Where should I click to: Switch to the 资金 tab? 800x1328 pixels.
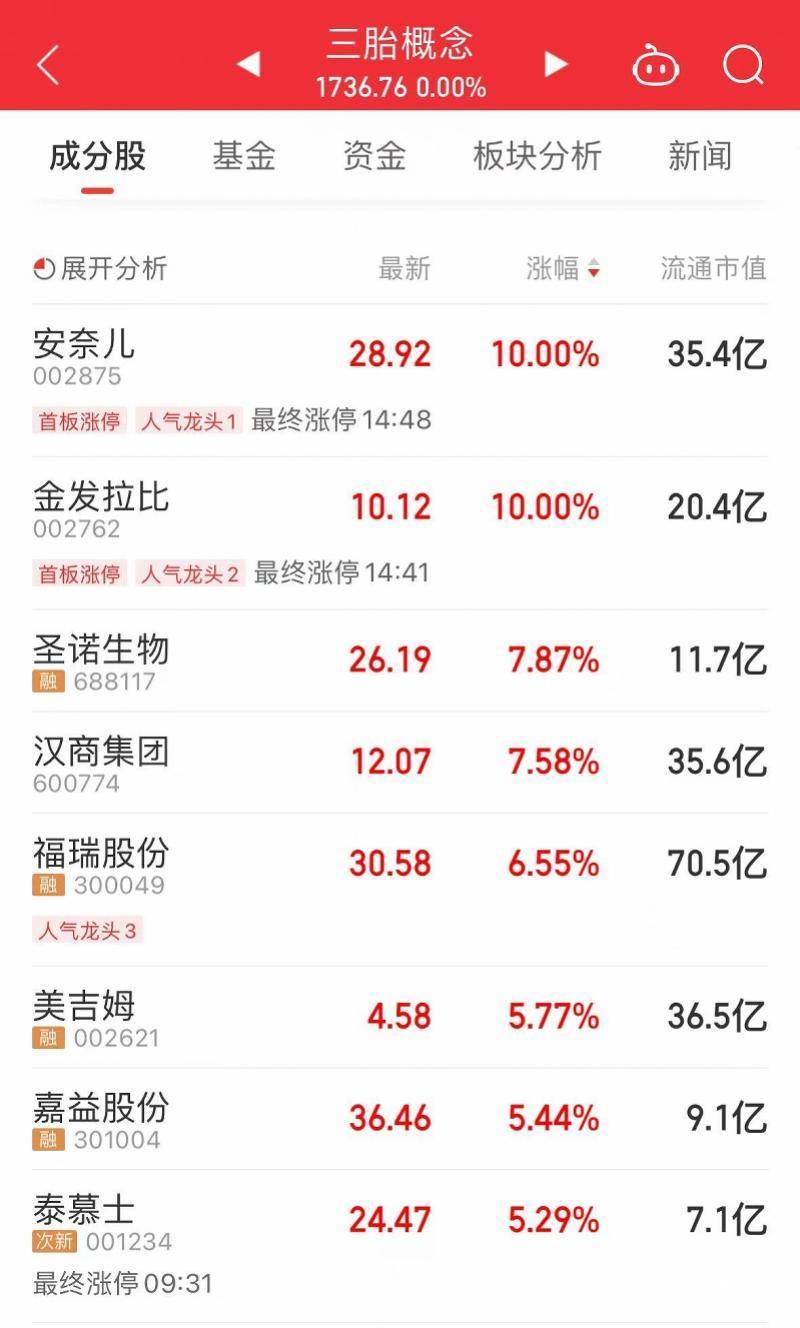pos(374,156)
